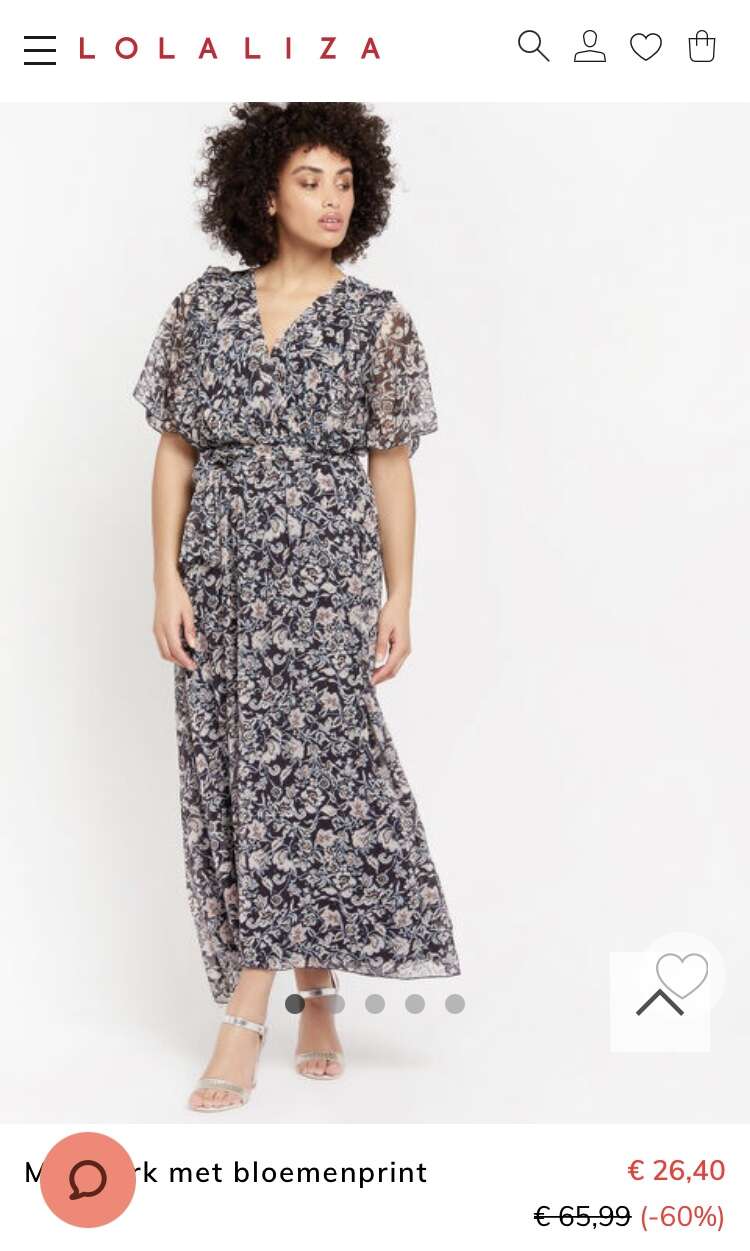Jump to the fifth product photo dot
Screen dimensions: 750x1251
[x=455, y=1004]
